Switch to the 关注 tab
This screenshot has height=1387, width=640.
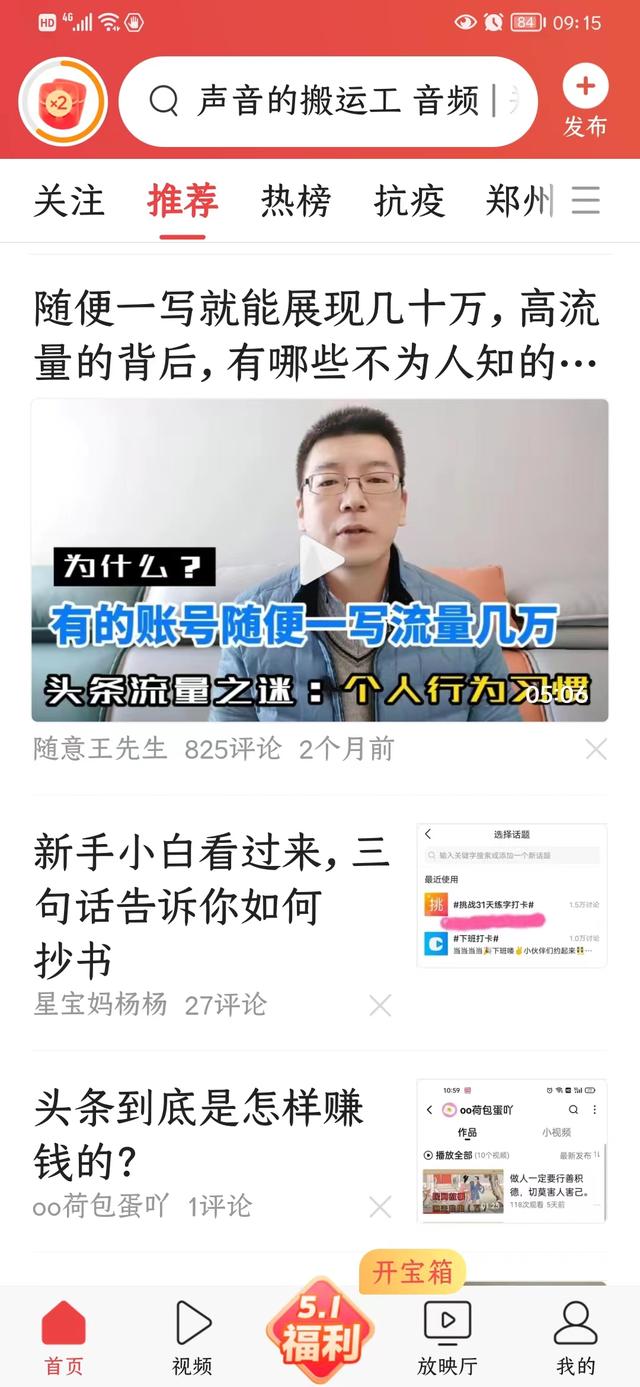pyautogui.click(x=69, y=201)
